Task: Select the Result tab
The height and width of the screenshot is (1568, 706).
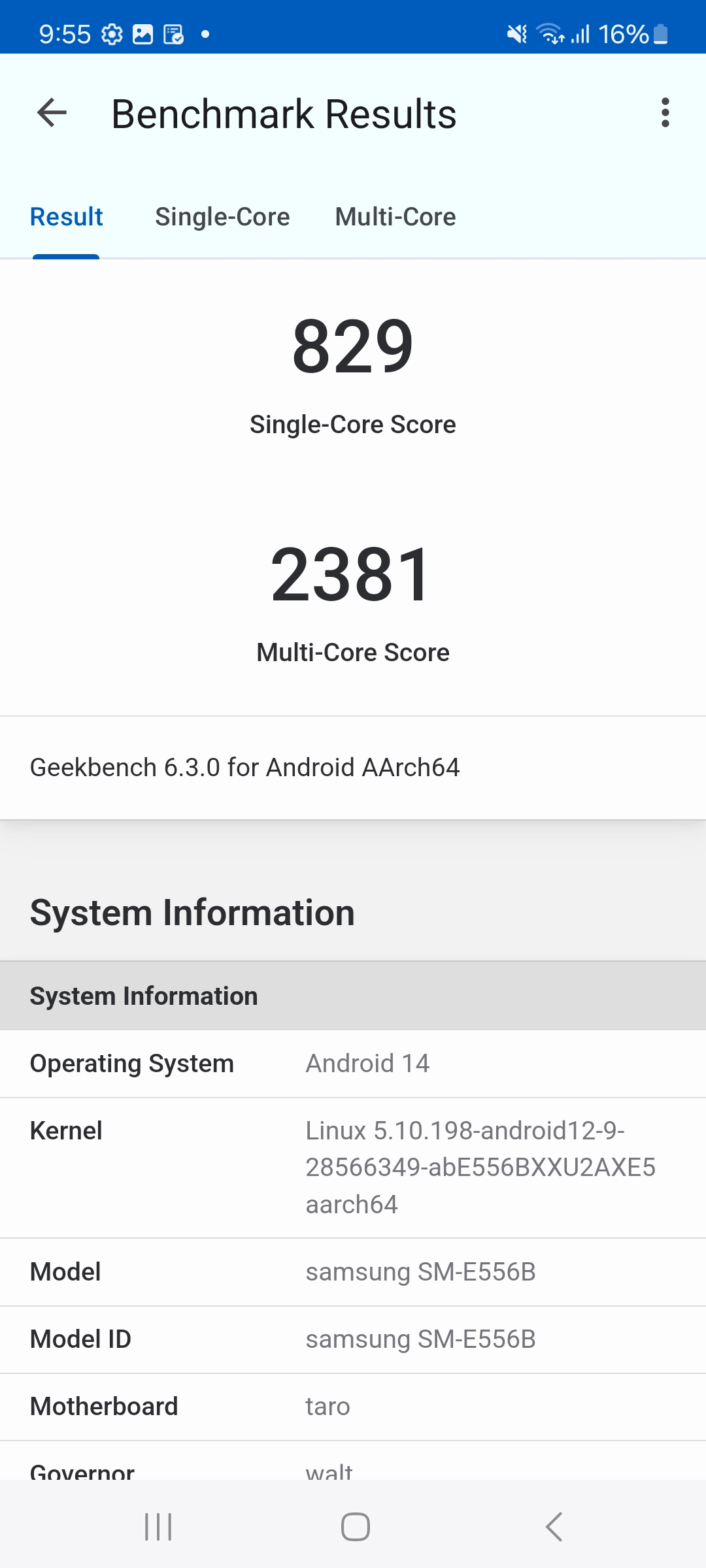Action: pos(67,217)
